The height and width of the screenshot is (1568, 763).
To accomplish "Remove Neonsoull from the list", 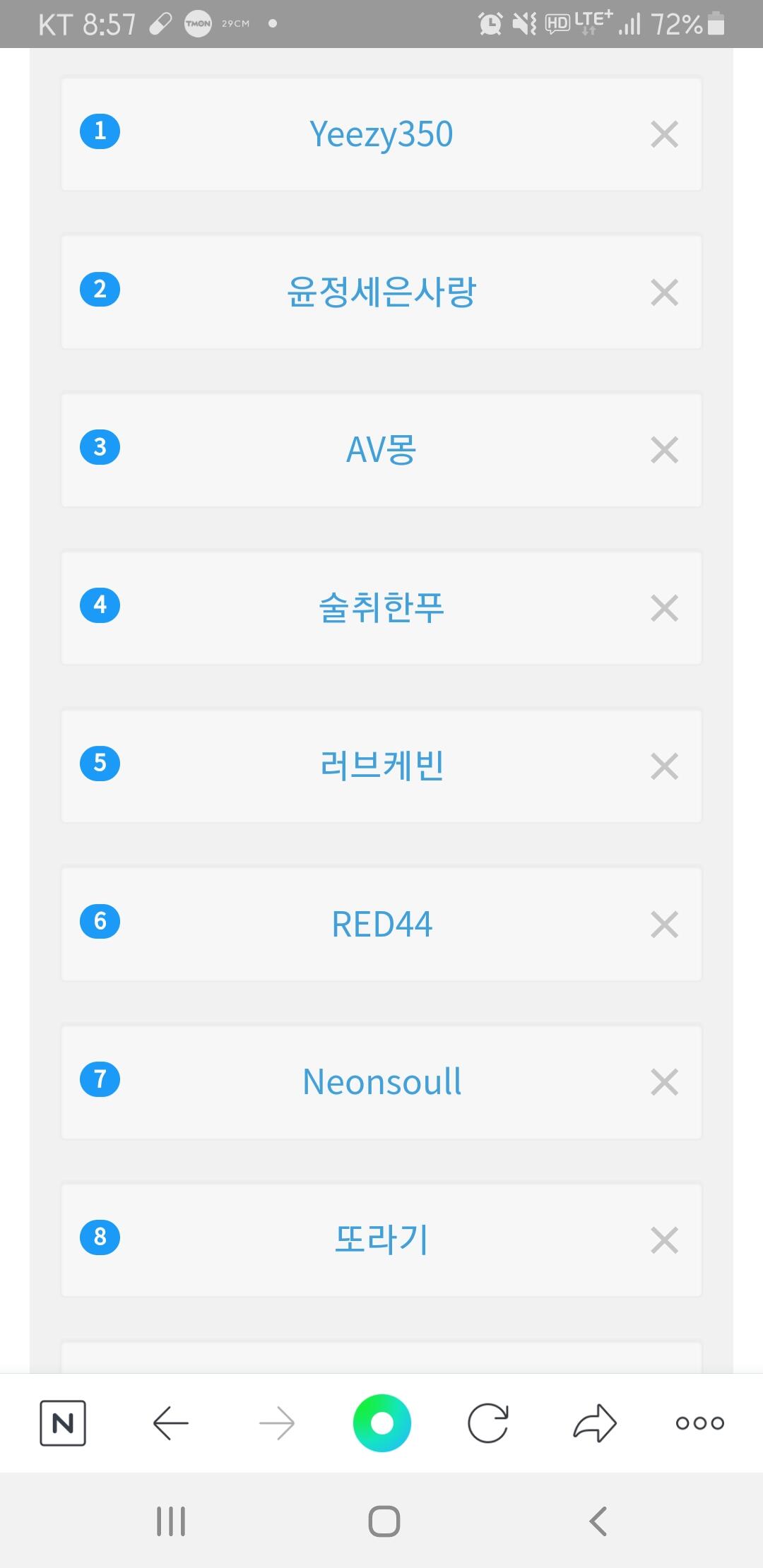I will (x=664, y=1082).
